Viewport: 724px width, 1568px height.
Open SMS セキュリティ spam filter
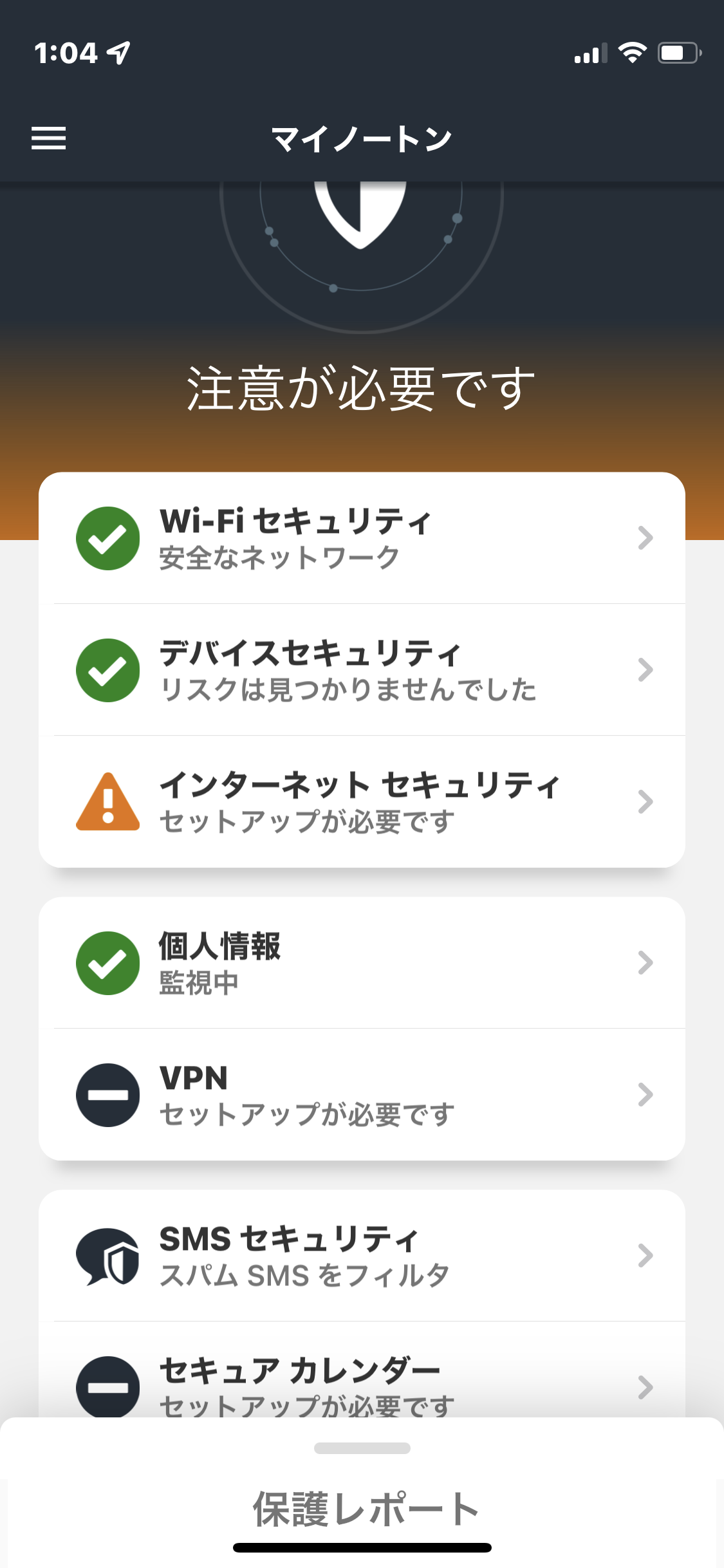pyautogui.click(x=362, y=1256)
